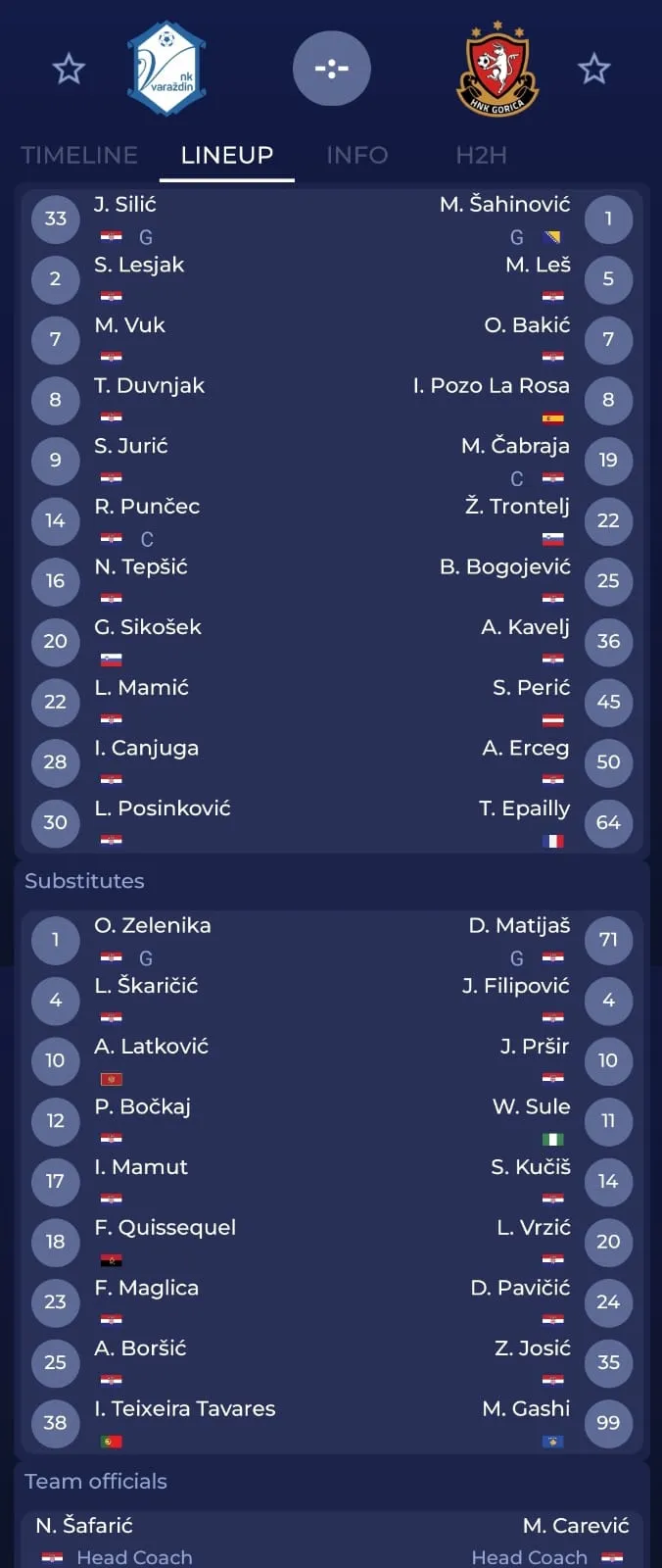Open substitute O. Zelenika's profile
The height and width of the screenshot is (1568, 662).
152,926
